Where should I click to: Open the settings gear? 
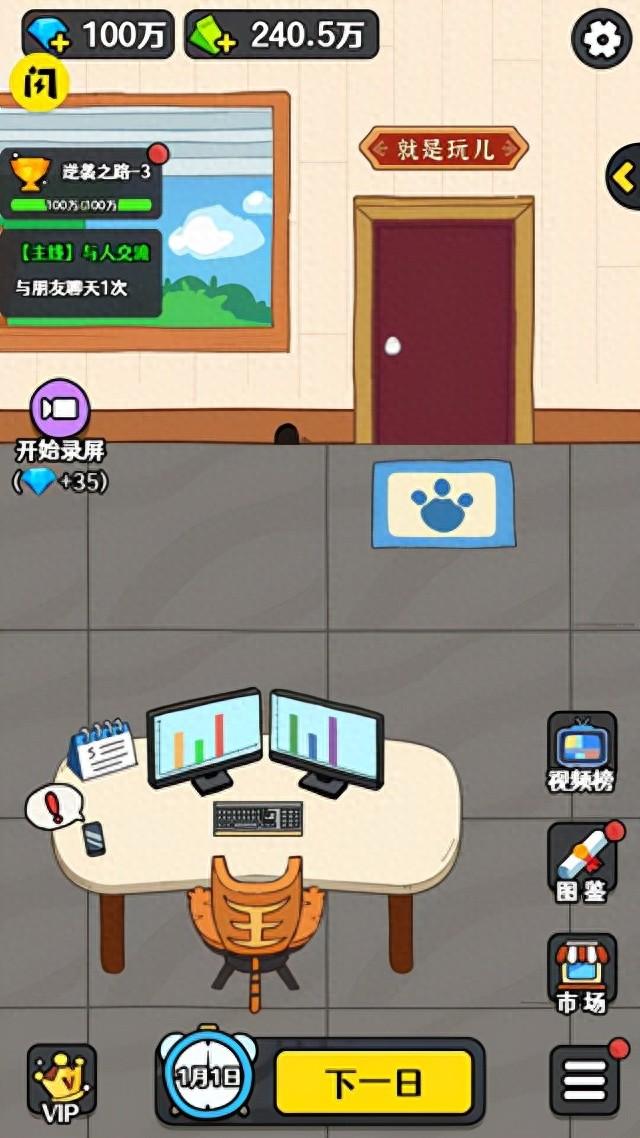point(601,39)
